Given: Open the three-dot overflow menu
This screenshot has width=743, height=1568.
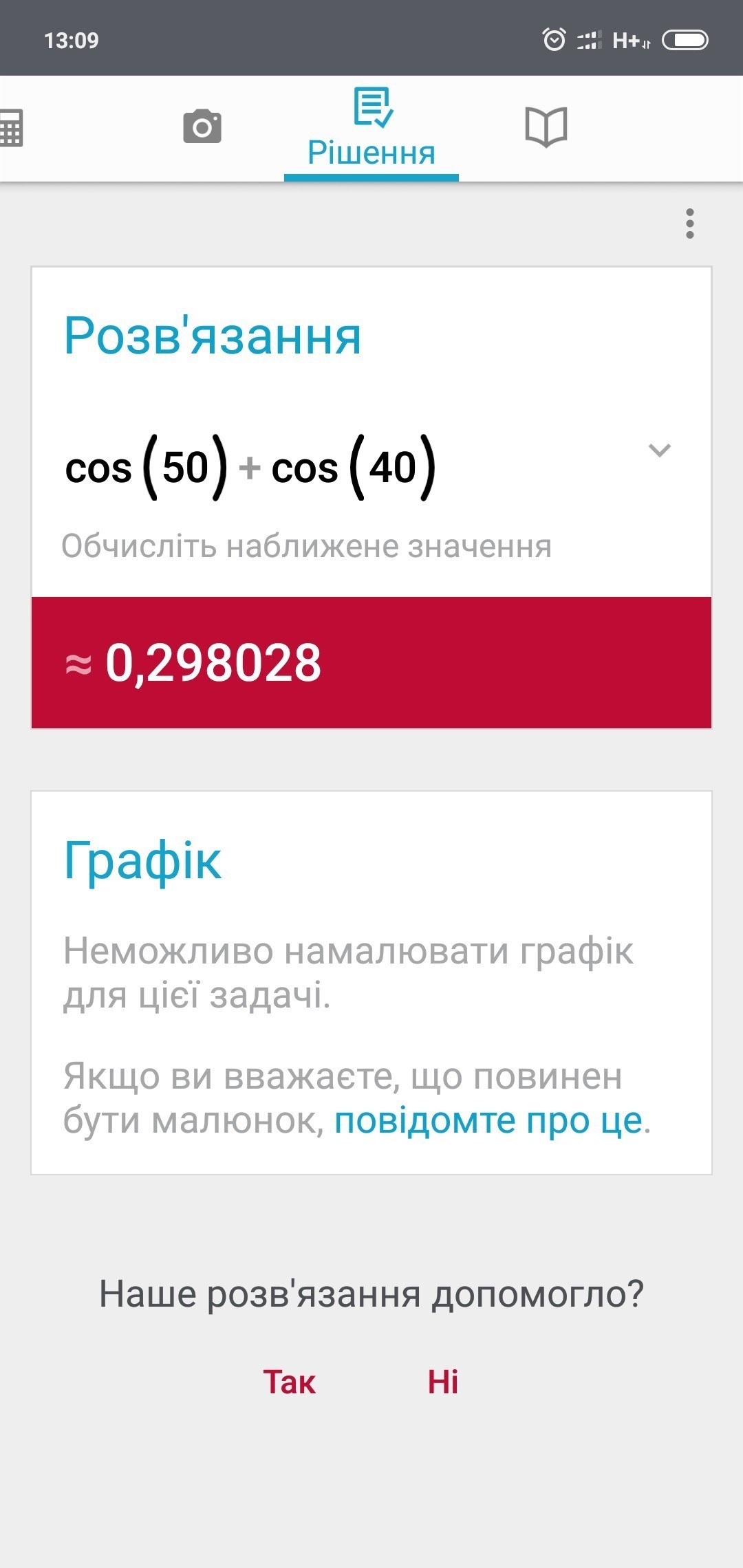Looking at the screenshot, I should point(690,224).
